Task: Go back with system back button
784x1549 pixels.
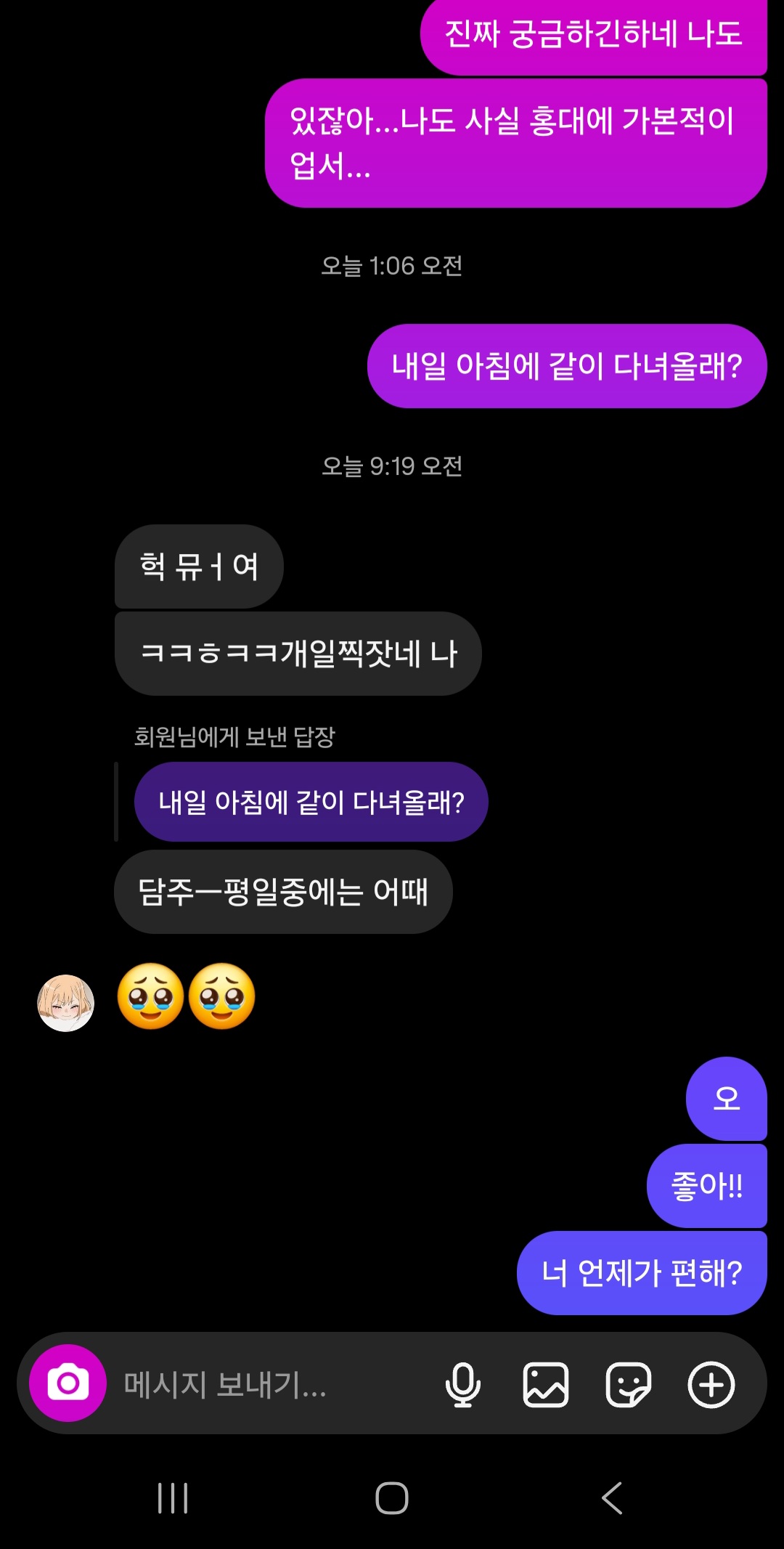Action: [x=612, y=1497]
